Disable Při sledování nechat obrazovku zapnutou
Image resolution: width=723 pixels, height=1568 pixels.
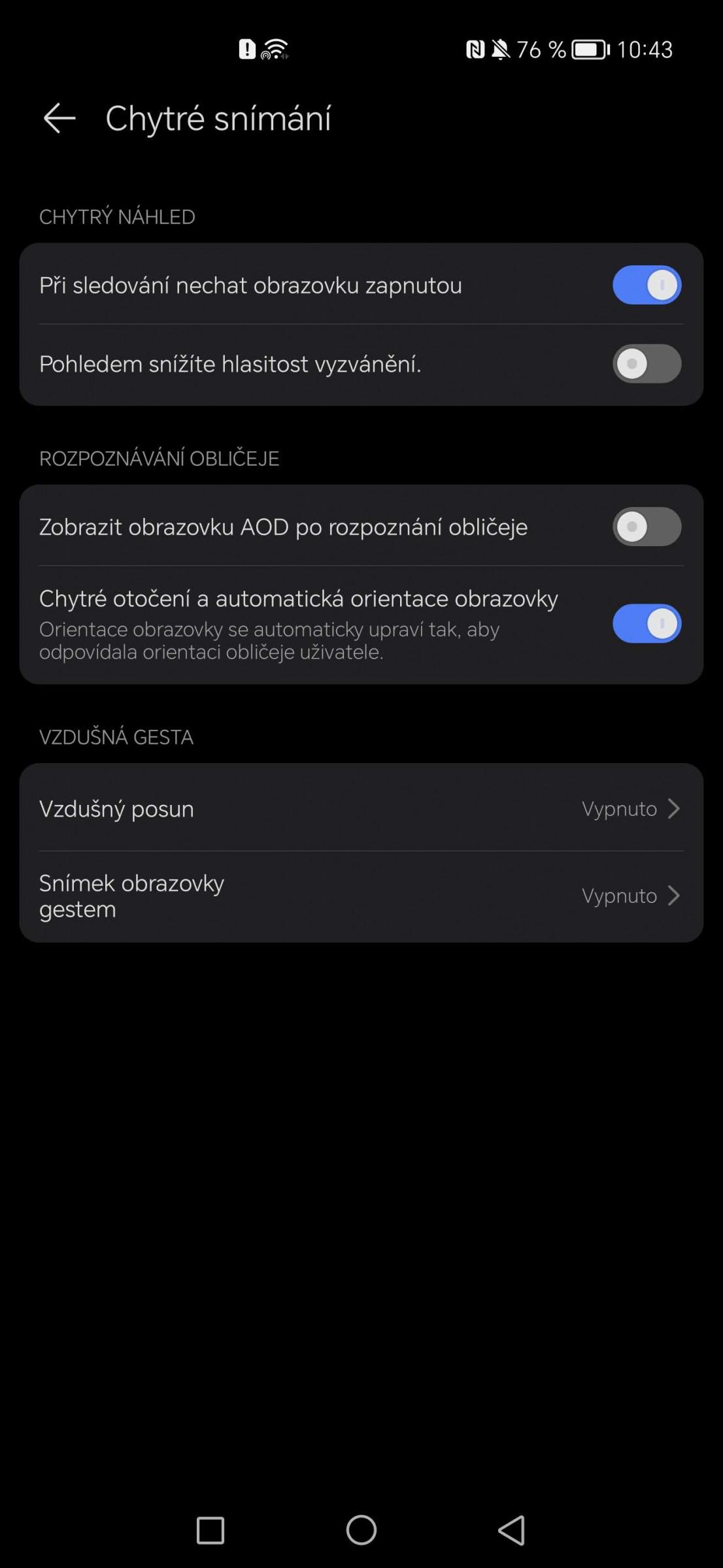(647, 285)
